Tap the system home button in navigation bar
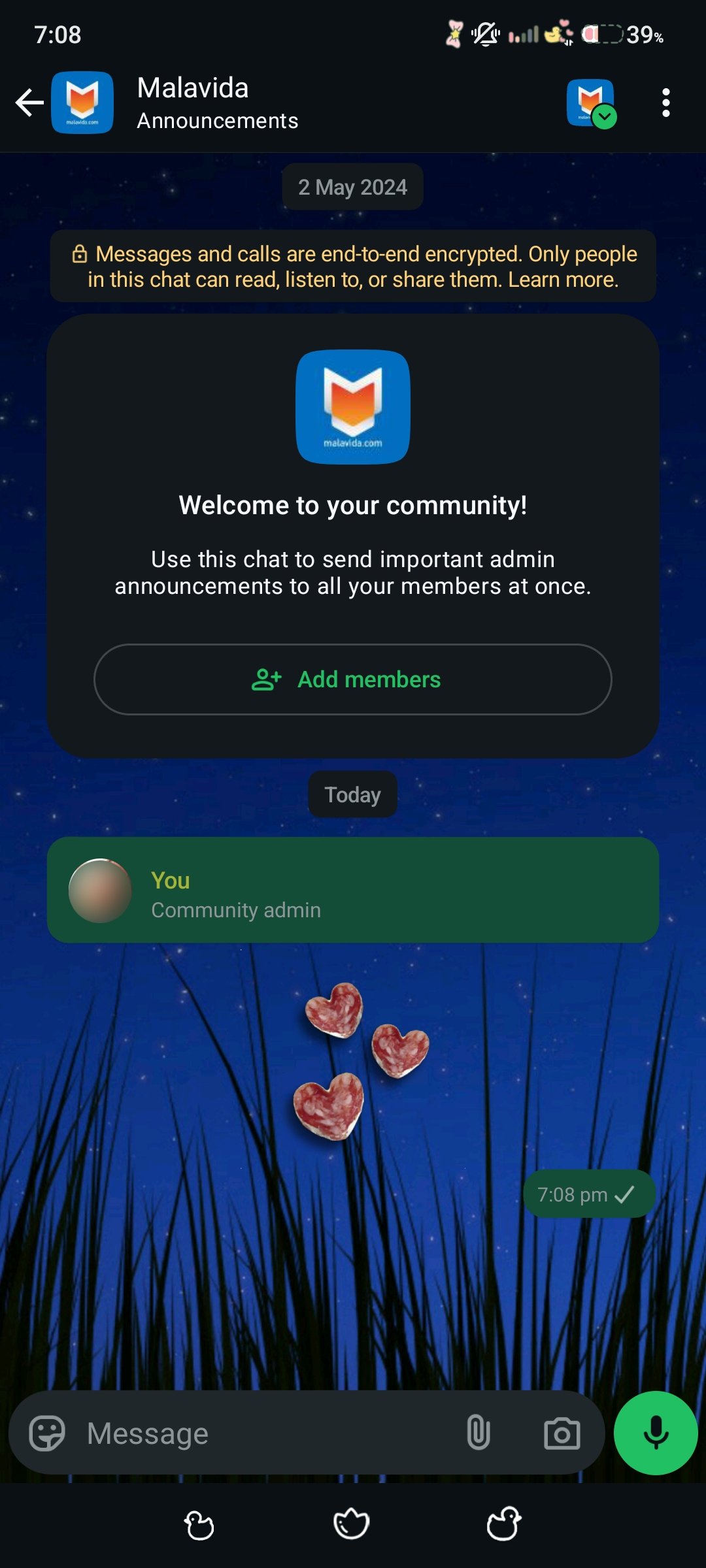 (352, 1524)
